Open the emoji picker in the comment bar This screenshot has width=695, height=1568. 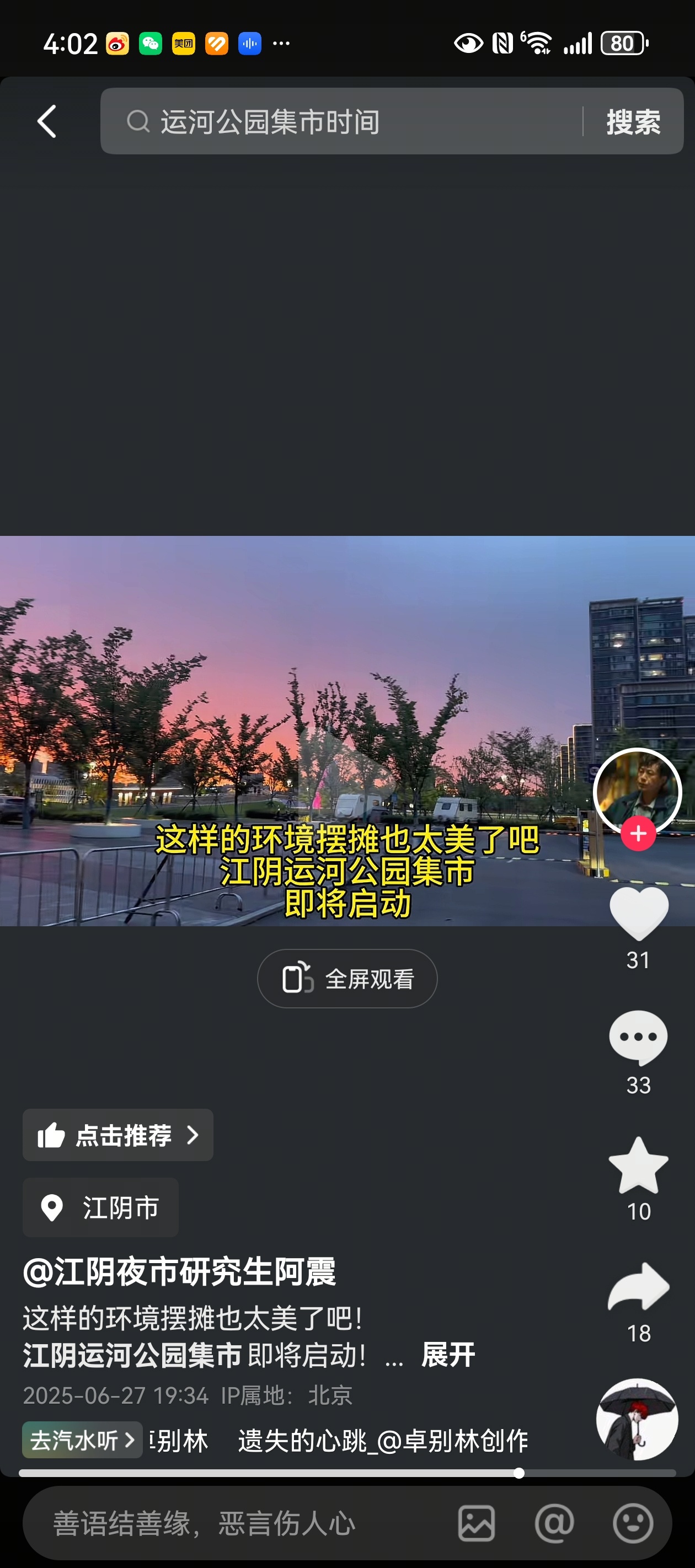point(633,1523)
